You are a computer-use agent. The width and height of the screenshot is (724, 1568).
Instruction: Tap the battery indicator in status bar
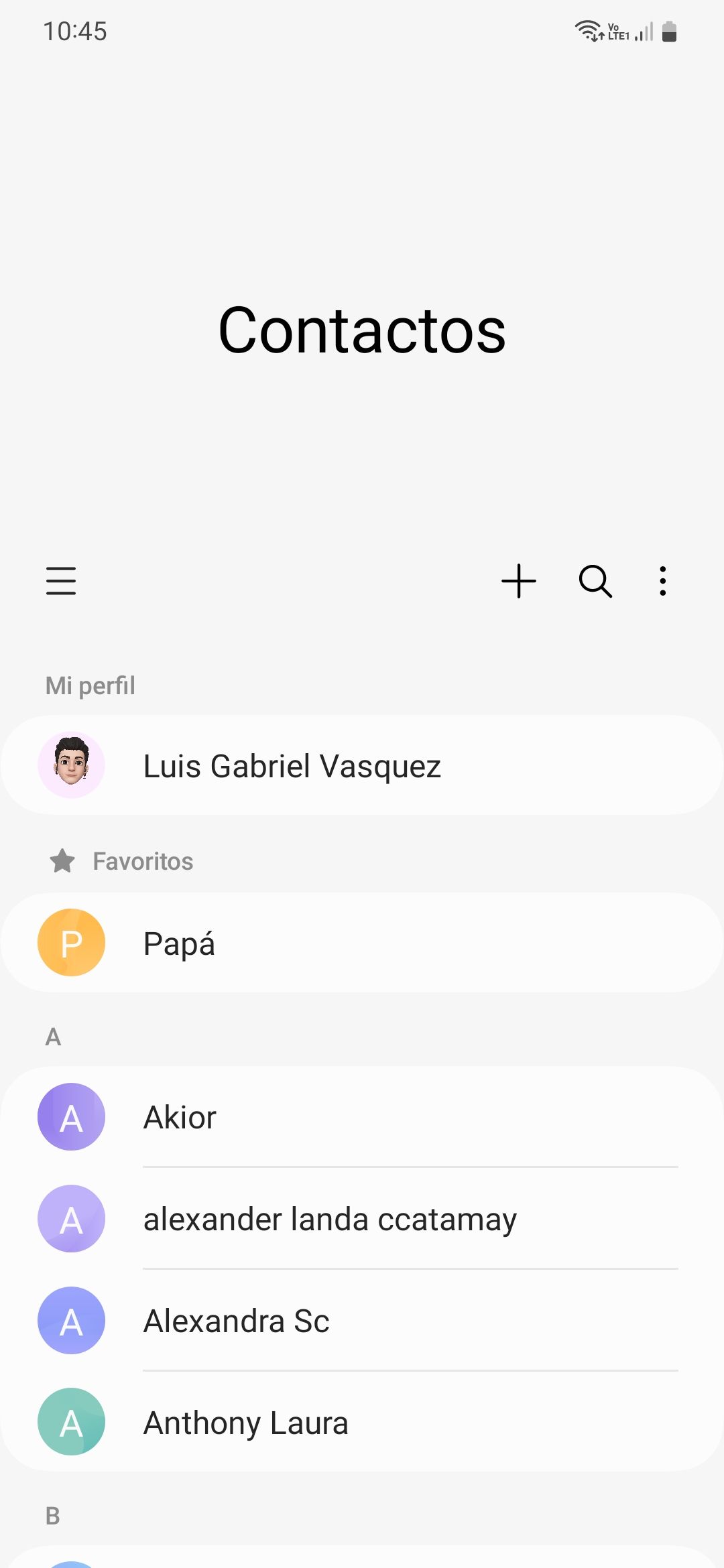click(x=670, y=31)
